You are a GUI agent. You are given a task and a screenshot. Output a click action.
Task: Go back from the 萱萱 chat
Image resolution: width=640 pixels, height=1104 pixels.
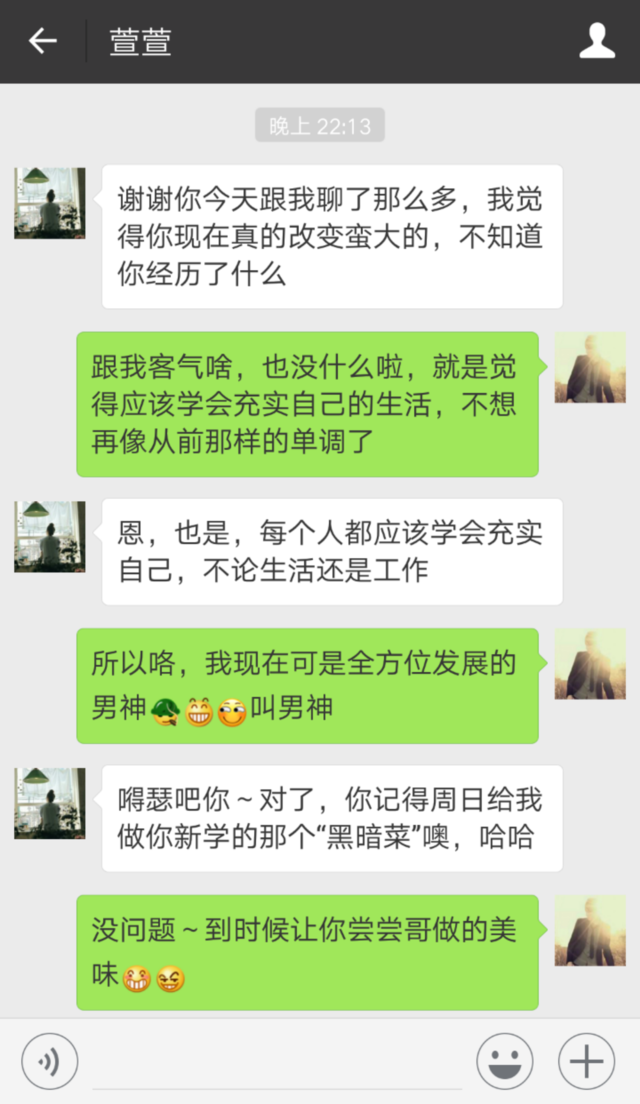(x=42, y=41)
